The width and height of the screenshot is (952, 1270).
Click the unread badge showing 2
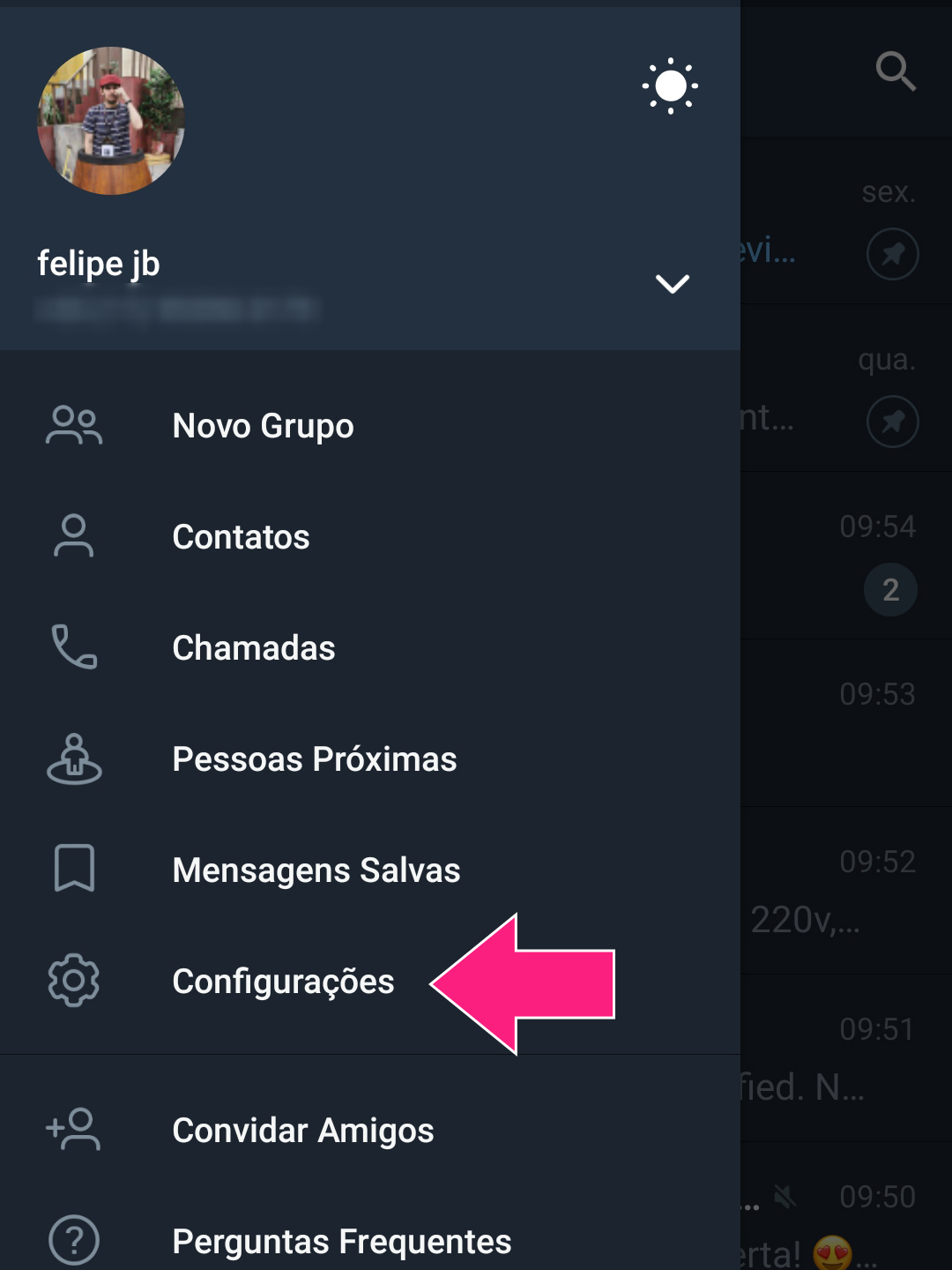891,589
